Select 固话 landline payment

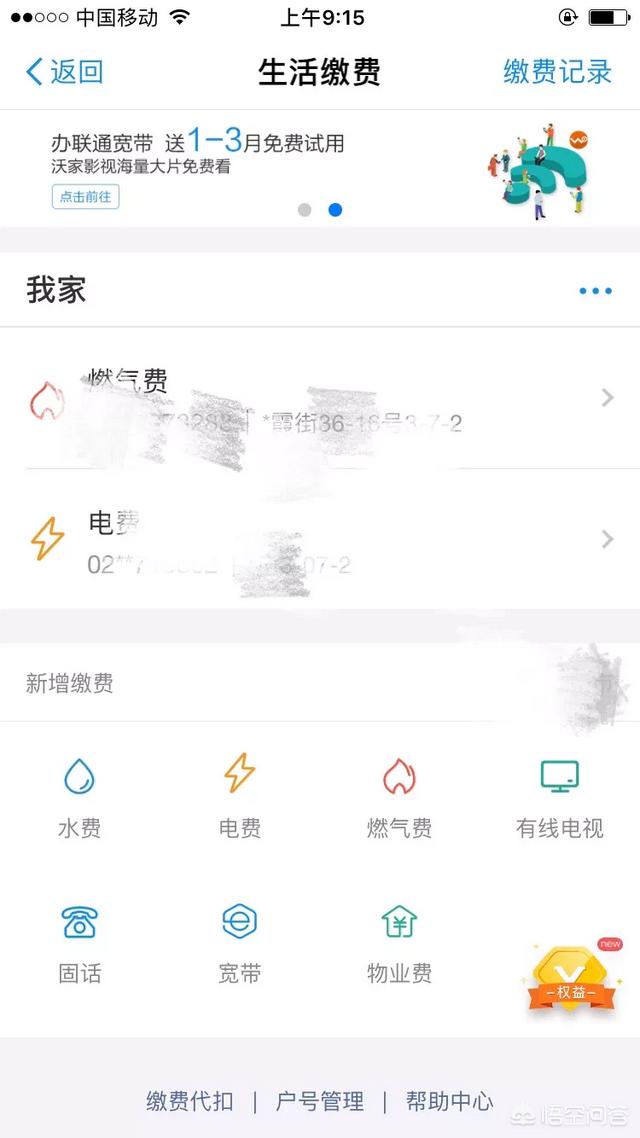coord(79,940)
